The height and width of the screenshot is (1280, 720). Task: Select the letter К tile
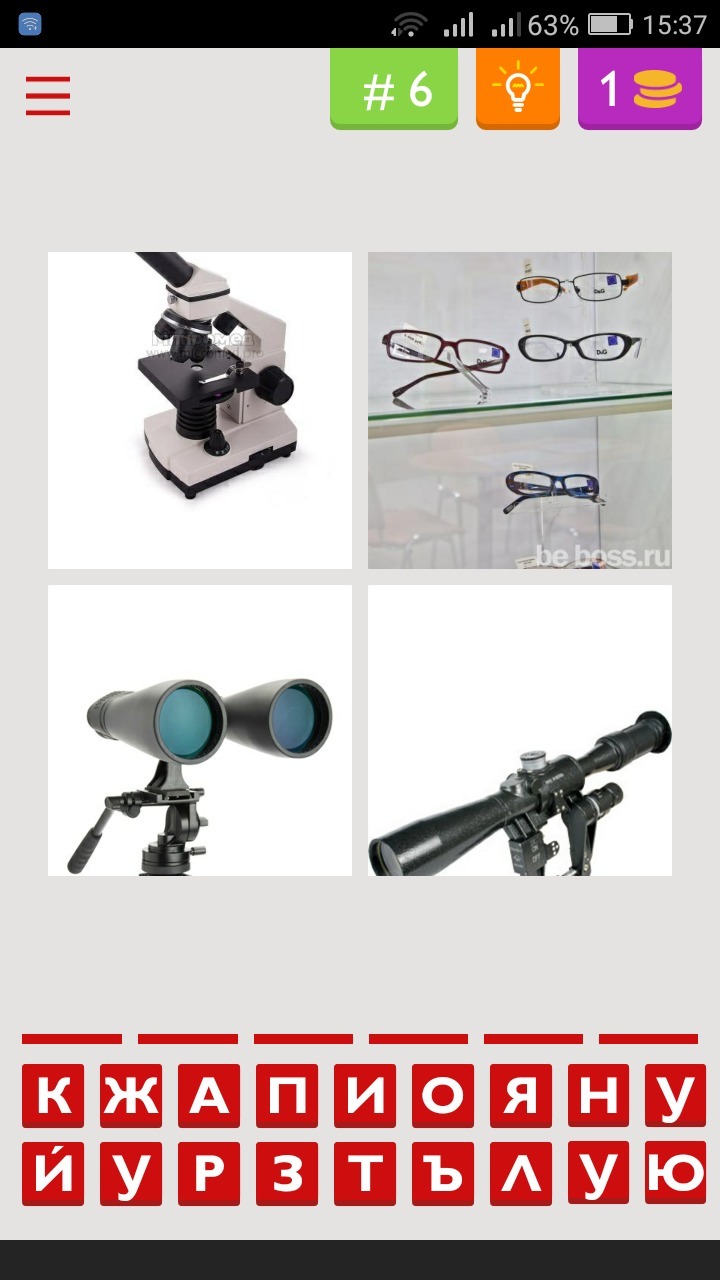click(x=53, y=1096)
